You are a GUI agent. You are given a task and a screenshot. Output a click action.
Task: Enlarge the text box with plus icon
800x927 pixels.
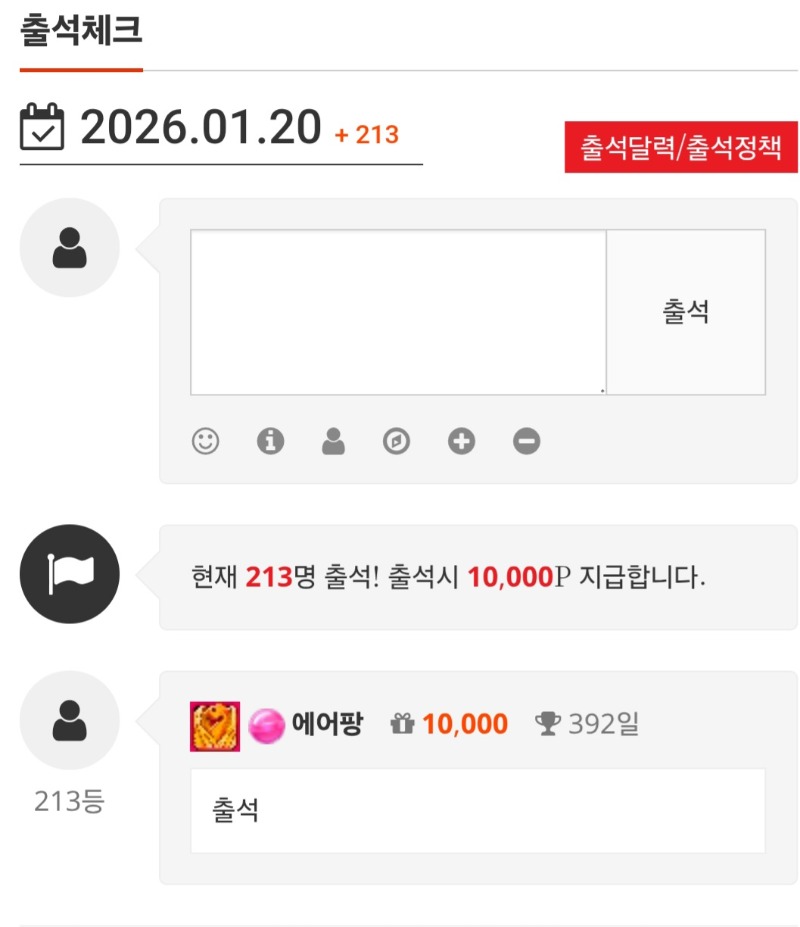pos(461,441)
